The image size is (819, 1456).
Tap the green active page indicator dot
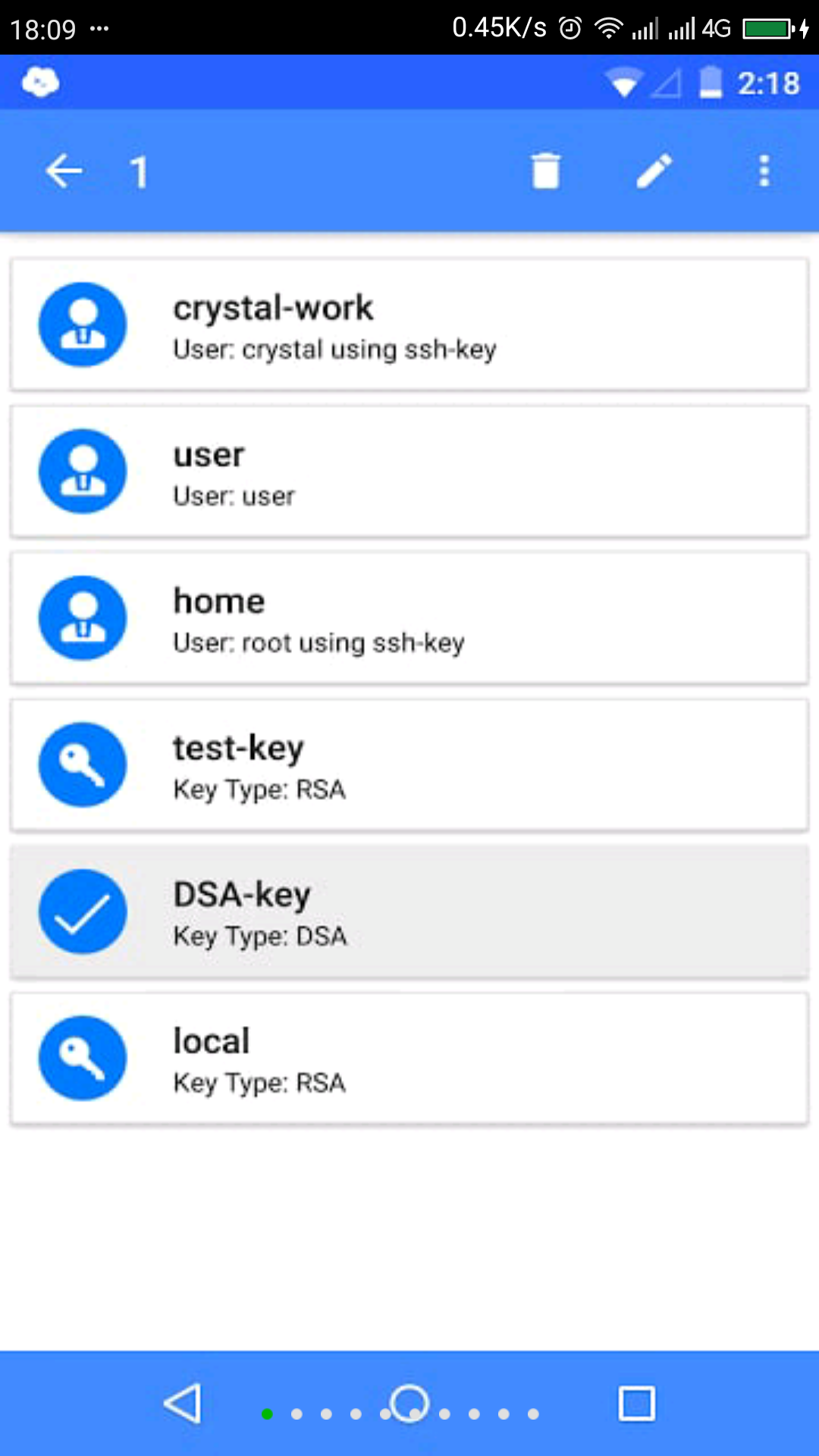pyautogui.click(x=267, y=1414)
